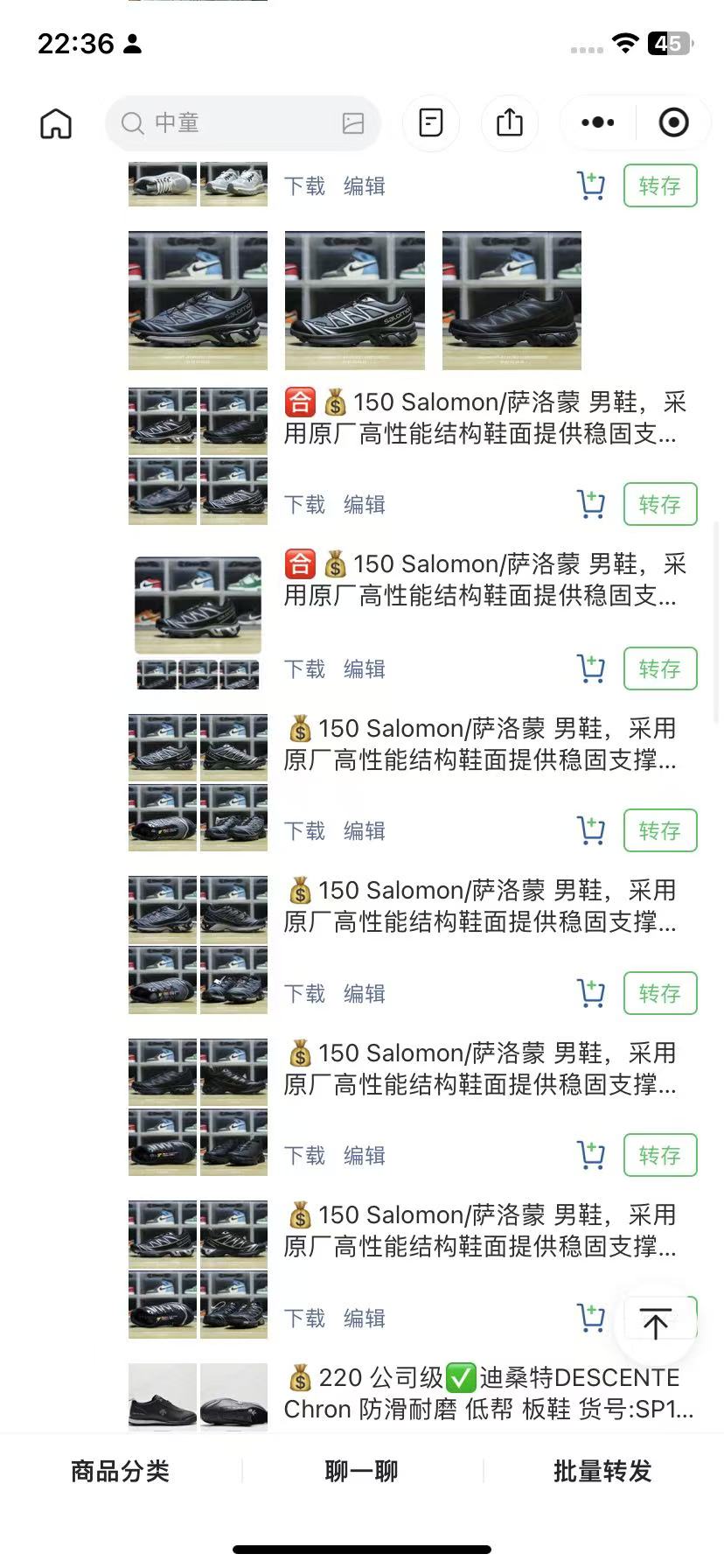Screen dimensions: 724x1568
Task: Open the 迪桑特 DESCENTE Chron listing
Action: pyautogui.click(x=490, y=1393)
